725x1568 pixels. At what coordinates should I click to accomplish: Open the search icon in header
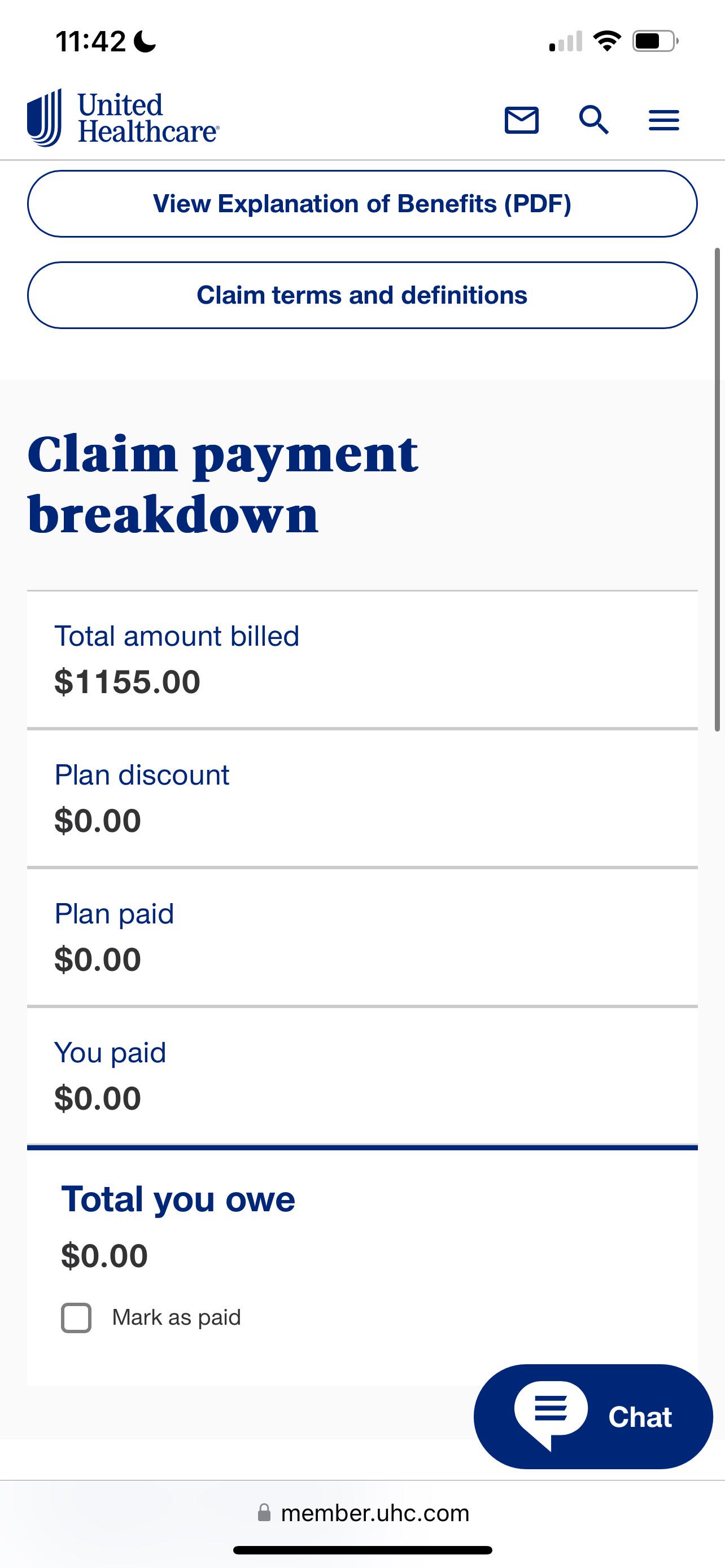point(593,120)
